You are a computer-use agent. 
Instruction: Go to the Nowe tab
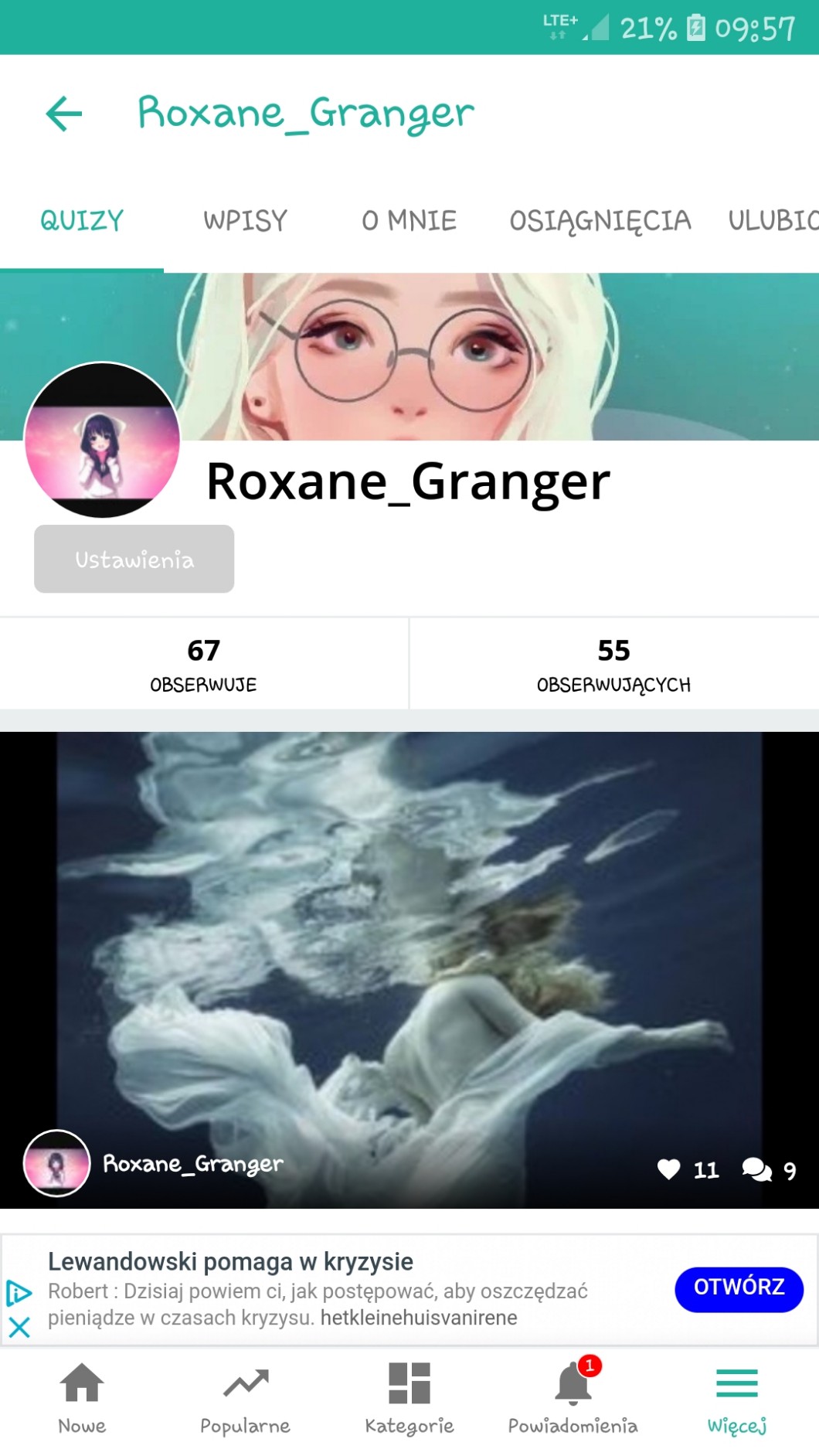[82, 1397]
